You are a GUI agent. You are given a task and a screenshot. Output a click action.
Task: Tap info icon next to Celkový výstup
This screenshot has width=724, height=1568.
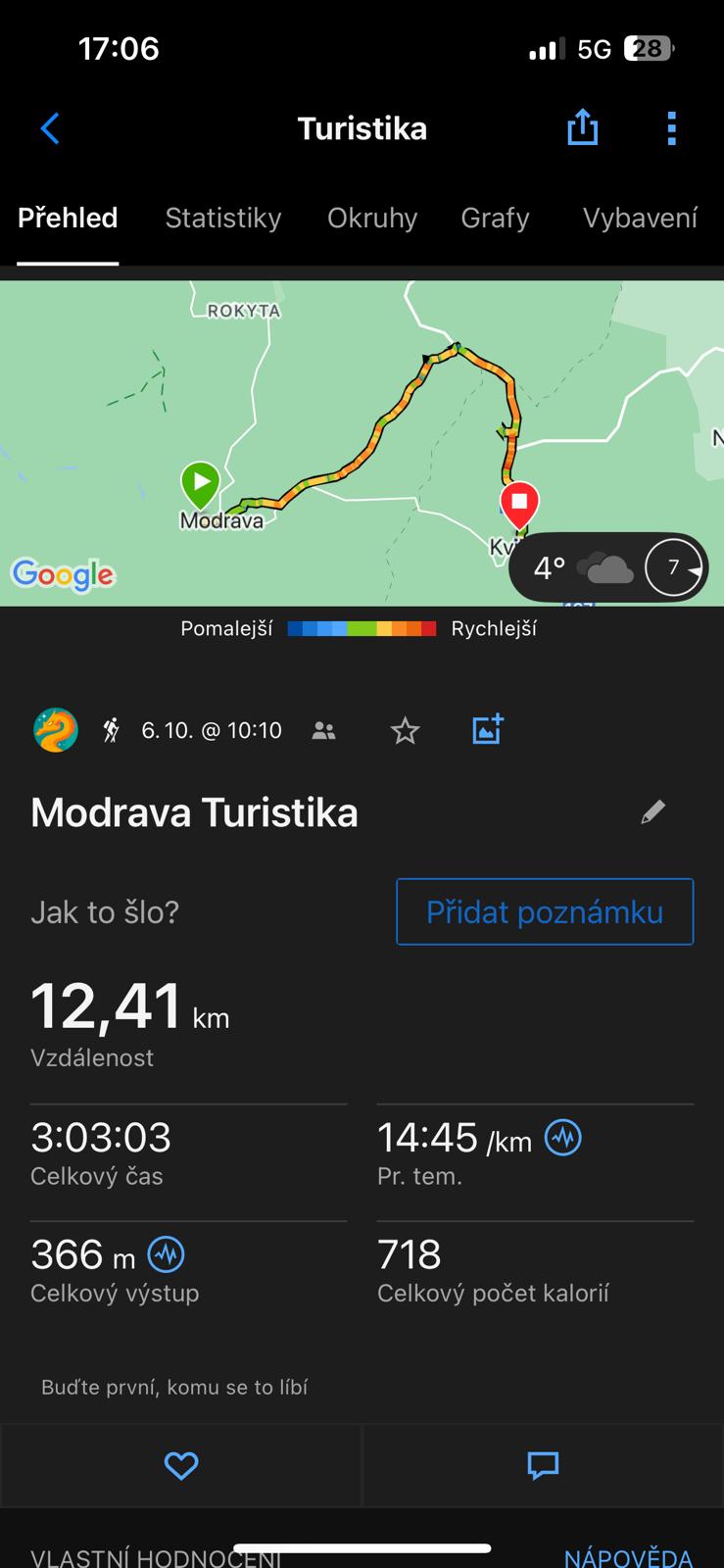(x=166, y=1253)
